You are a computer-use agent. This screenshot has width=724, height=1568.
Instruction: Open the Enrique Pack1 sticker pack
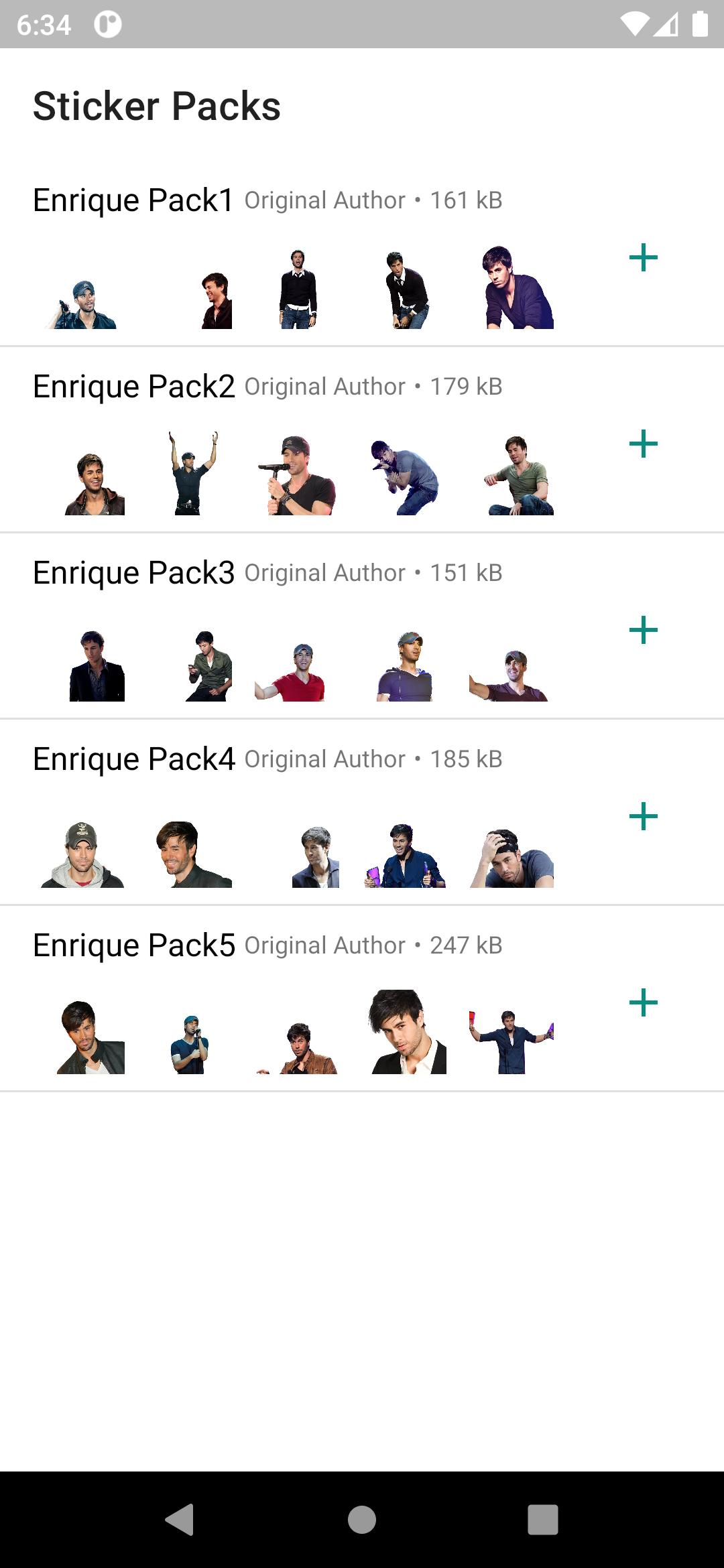tap(134, 200)
